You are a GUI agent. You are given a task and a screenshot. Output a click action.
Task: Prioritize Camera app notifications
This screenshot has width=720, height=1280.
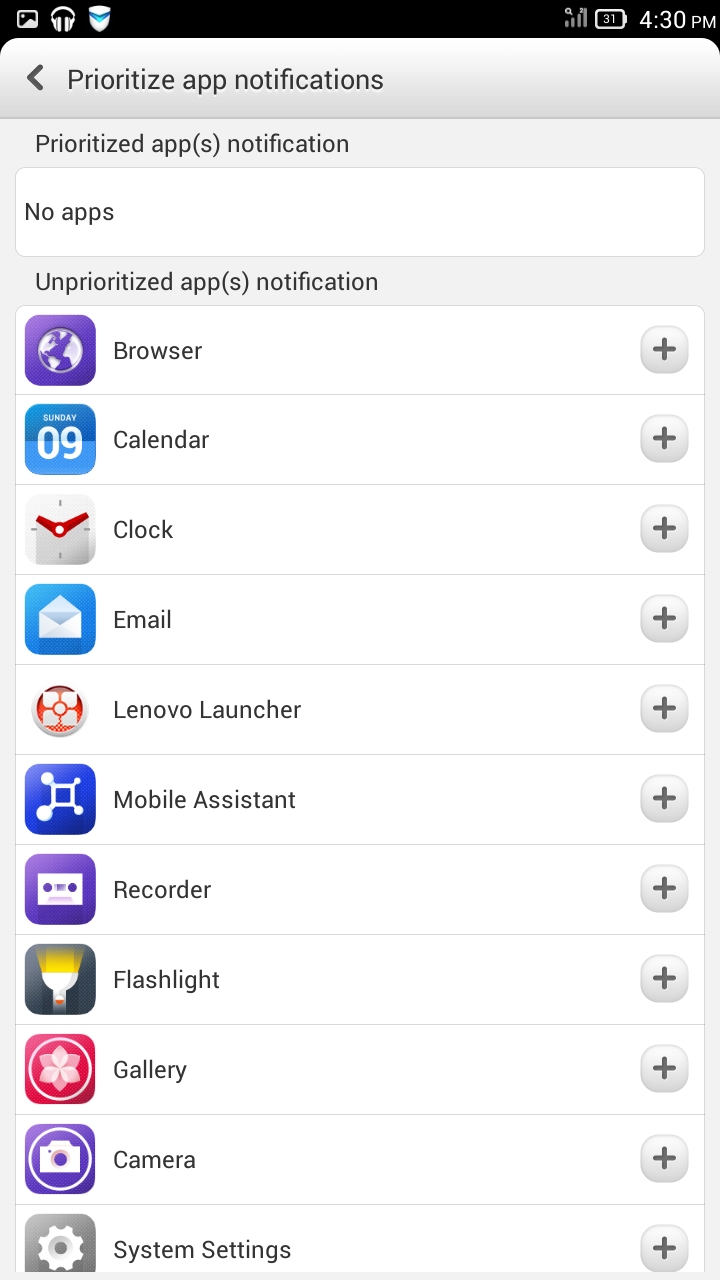tap(664, 1159)
